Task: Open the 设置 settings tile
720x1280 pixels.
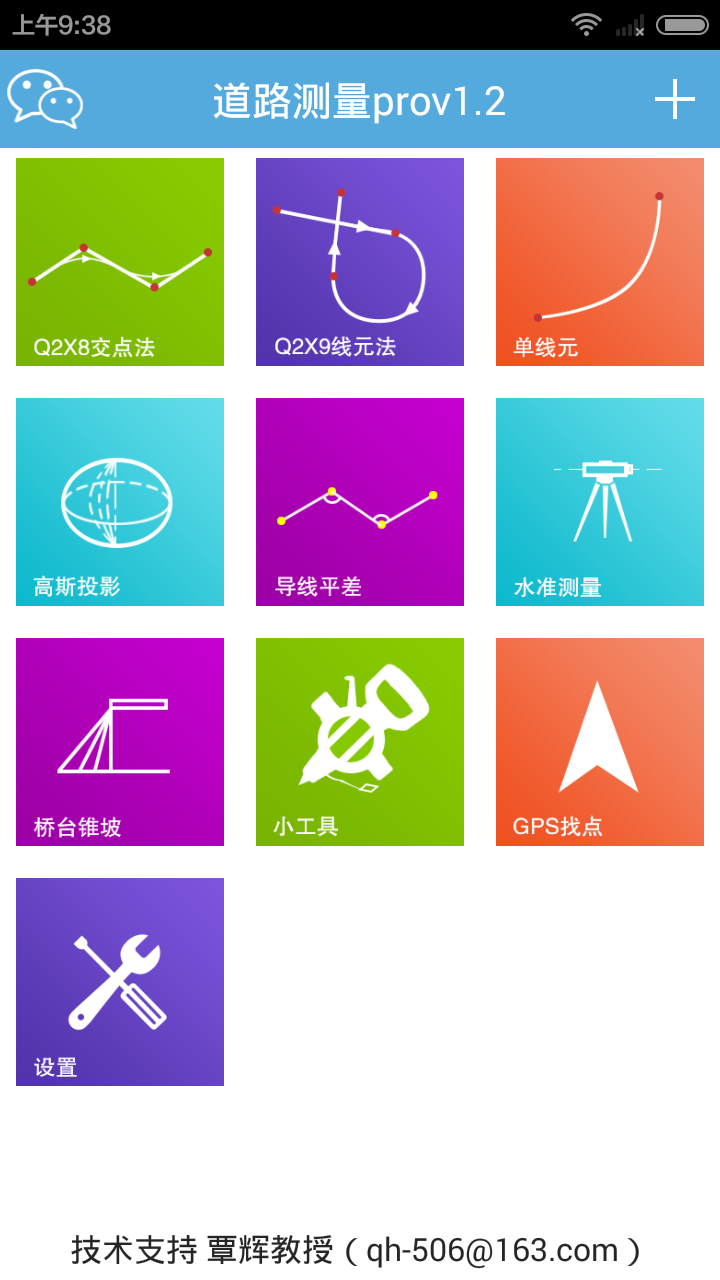Action: coord(119,981)
